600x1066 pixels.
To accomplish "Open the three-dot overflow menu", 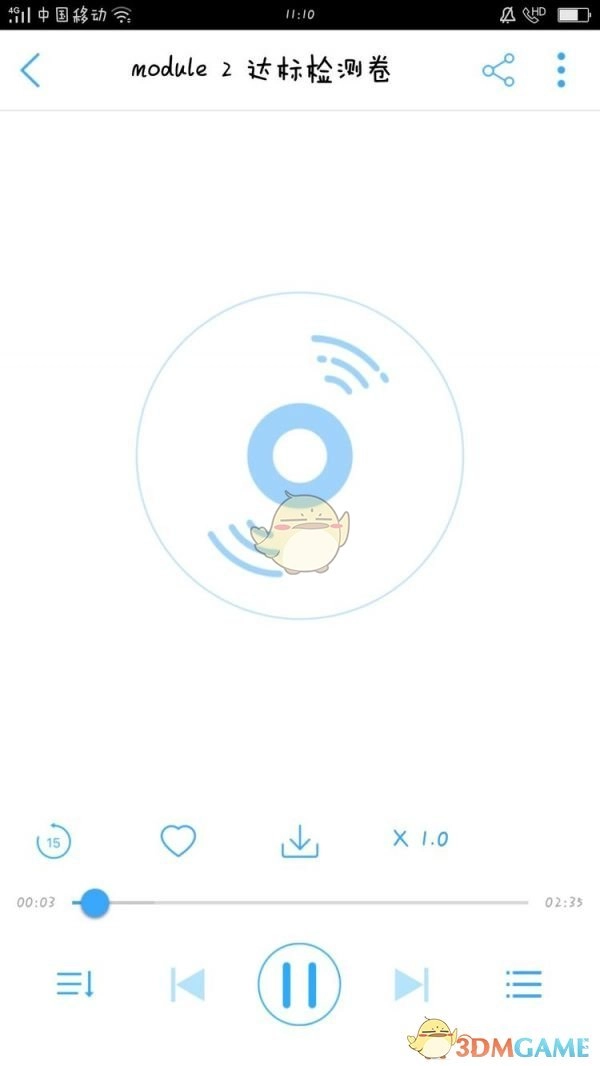I will click(561, 70).
